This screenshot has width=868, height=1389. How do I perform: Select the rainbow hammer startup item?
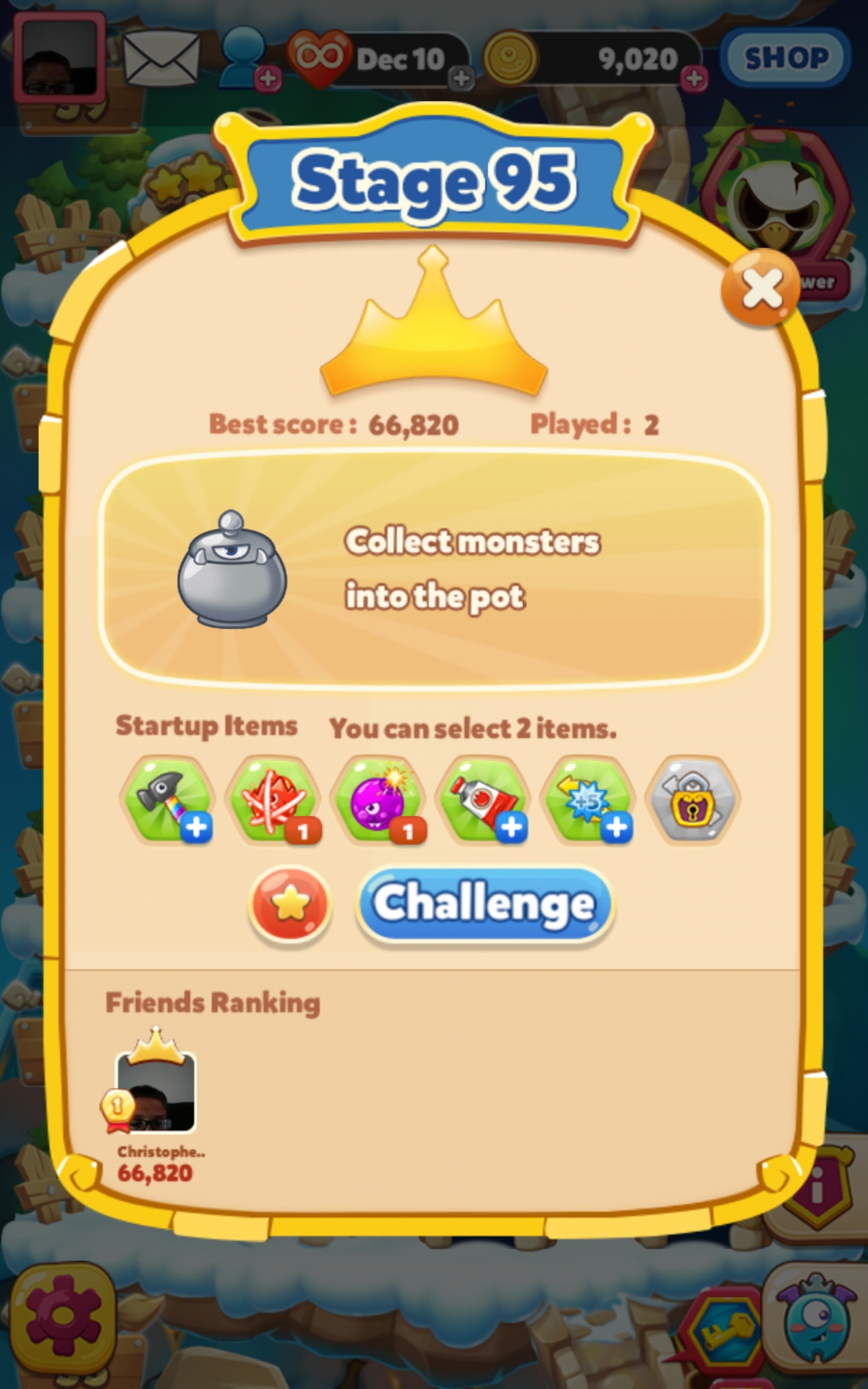[x=168, y=800]
